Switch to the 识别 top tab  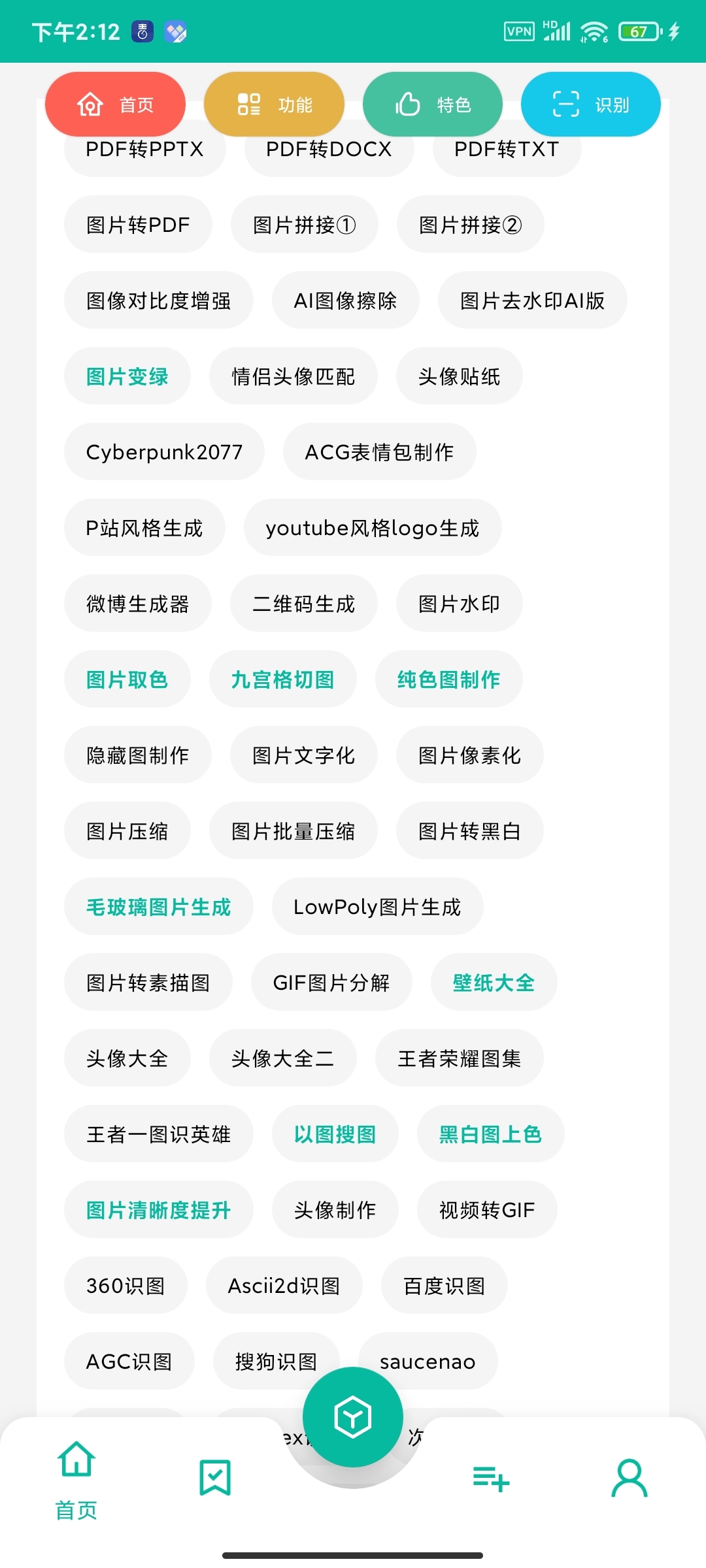coord(591,105)
